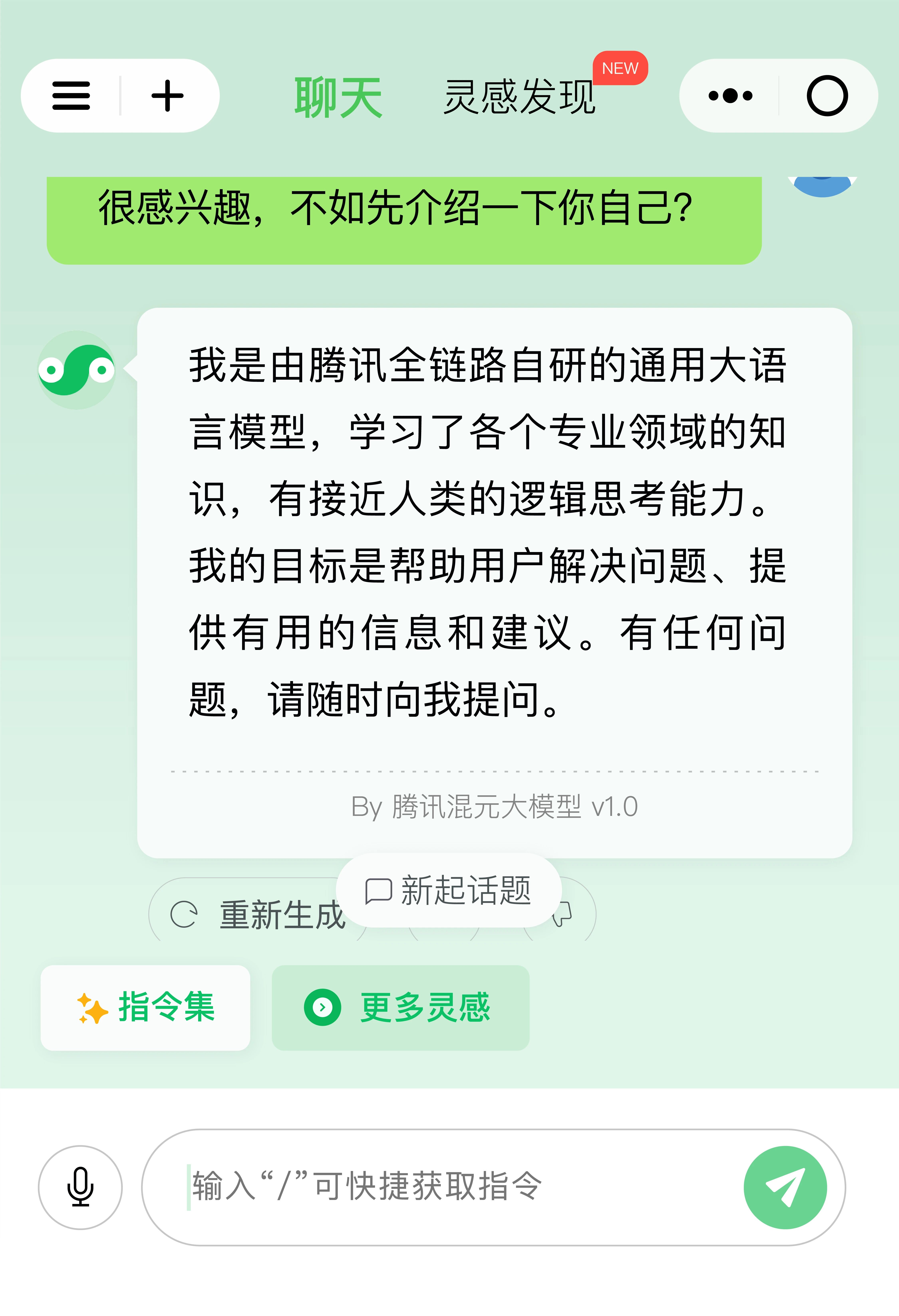
Task: Open the mini program more options
Action: (x=730, y=96)
